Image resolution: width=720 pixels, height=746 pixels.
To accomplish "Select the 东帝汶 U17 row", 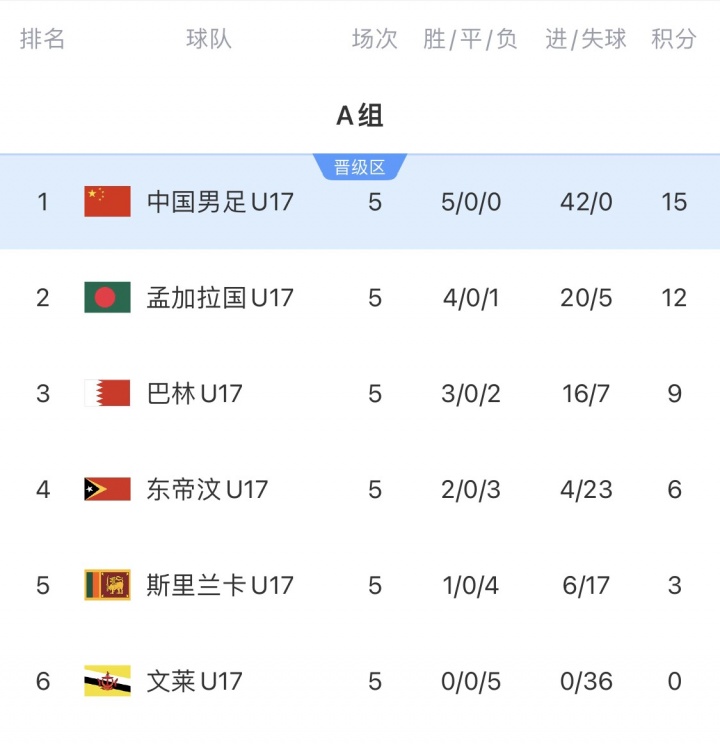I will 207,490.
